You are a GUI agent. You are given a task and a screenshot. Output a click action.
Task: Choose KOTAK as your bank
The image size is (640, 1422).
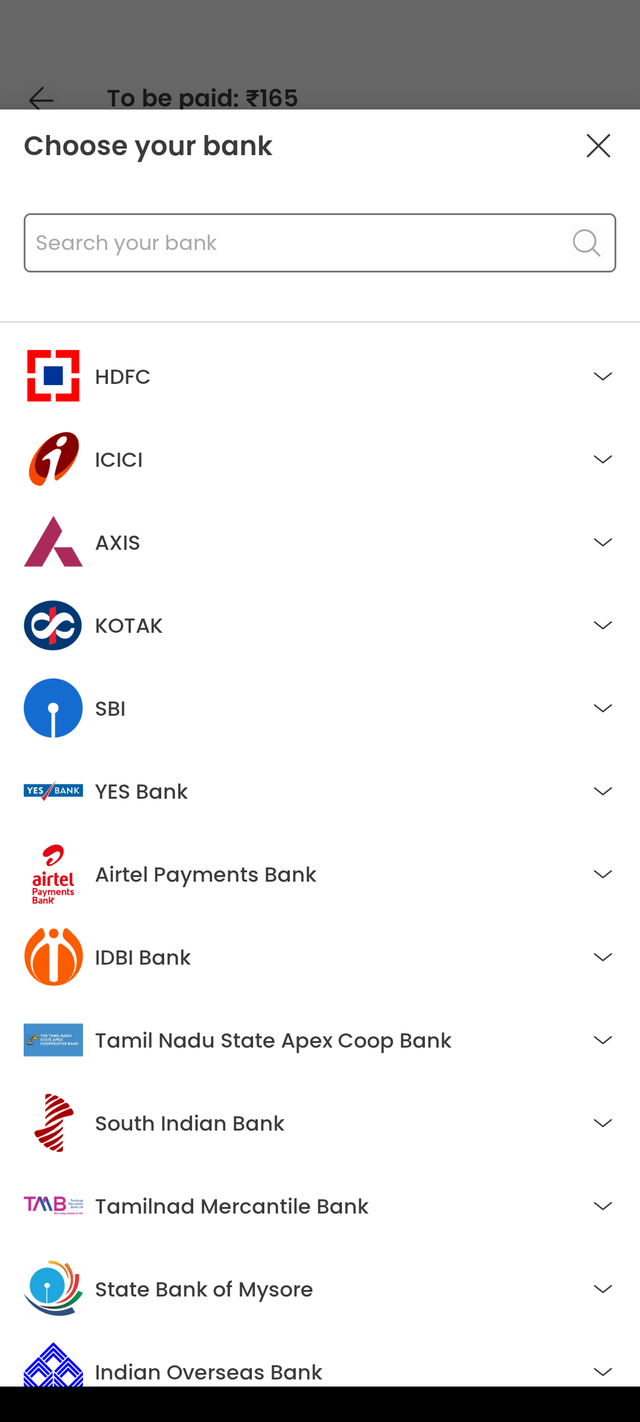(x=129, y=626)
